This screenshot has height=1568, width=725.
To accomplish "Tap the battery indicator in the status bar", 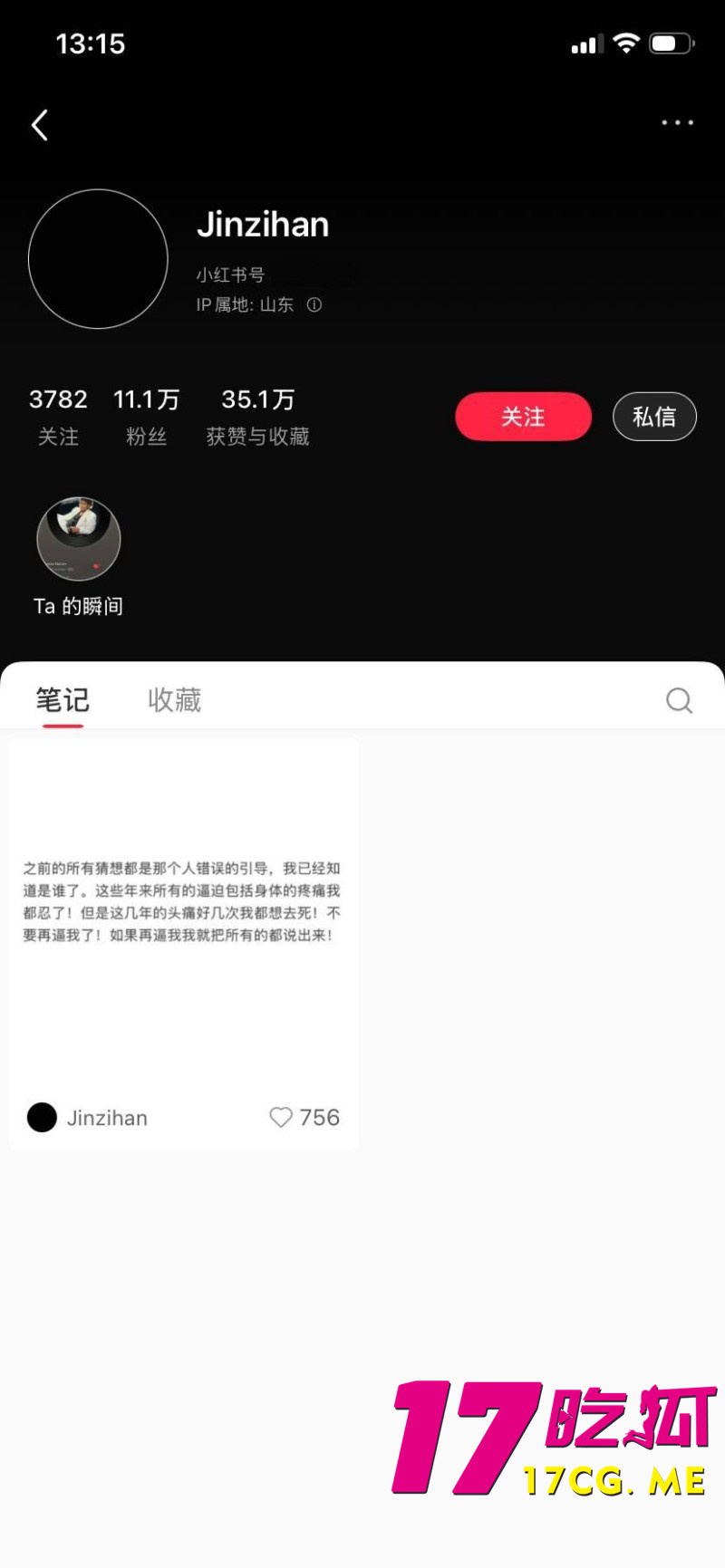I will pyautogui.click(x=670, y=42).
